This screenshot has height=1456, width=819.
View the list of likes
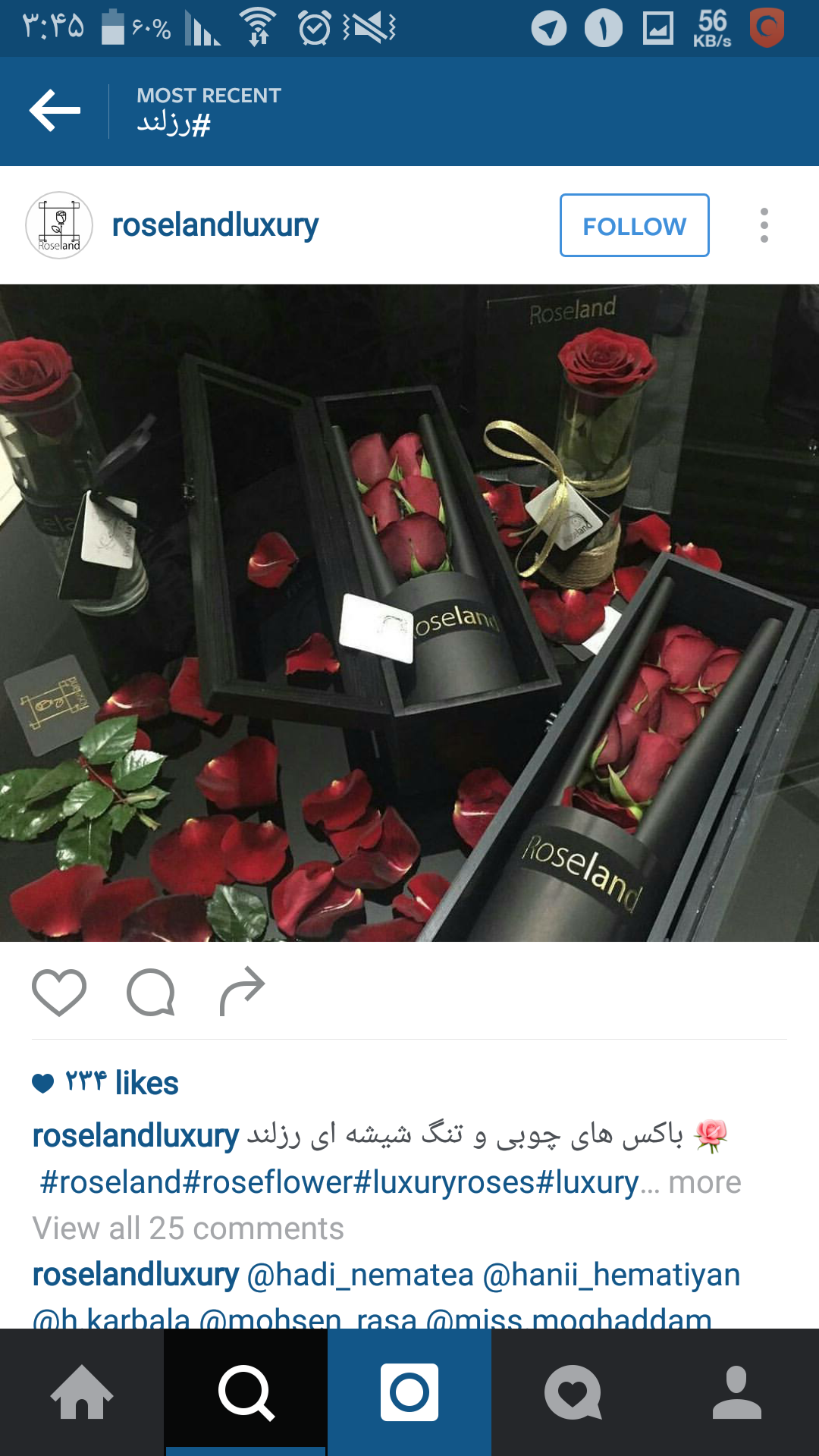(x=121, y=1083)
